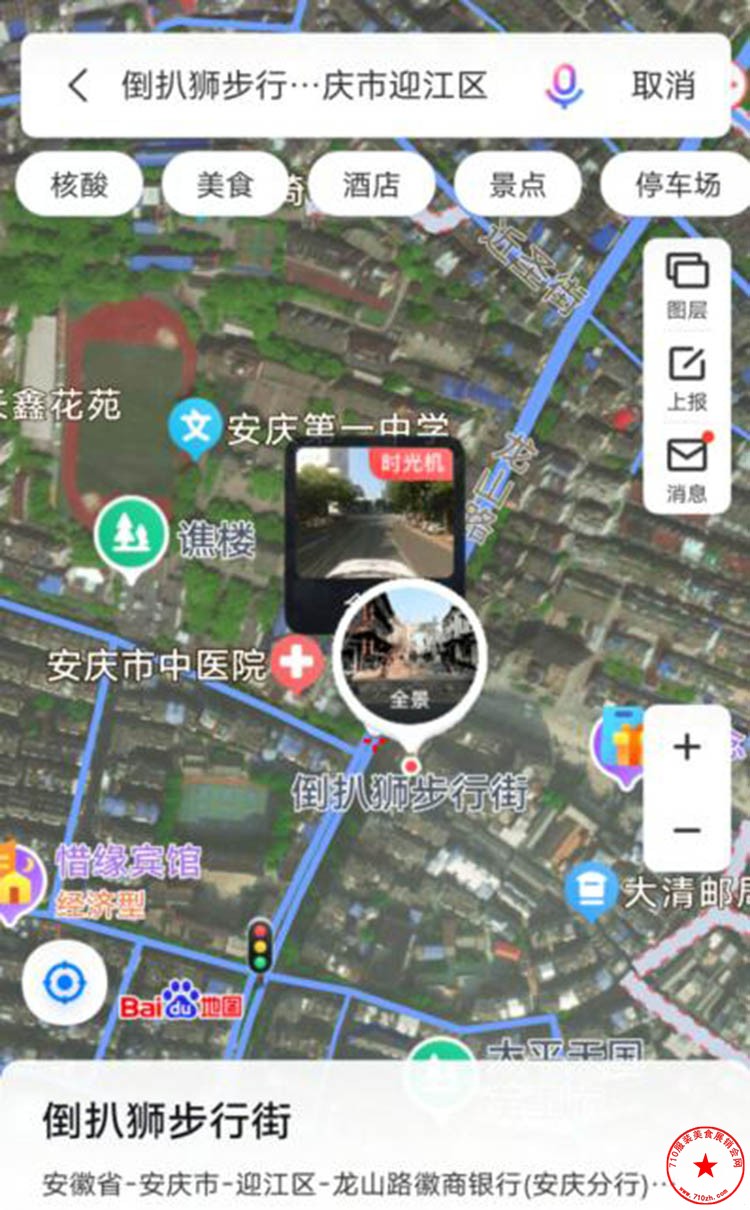750x1210 pixels.
Task: Open the 上报 report option
Action: click(x=687, y=377)
